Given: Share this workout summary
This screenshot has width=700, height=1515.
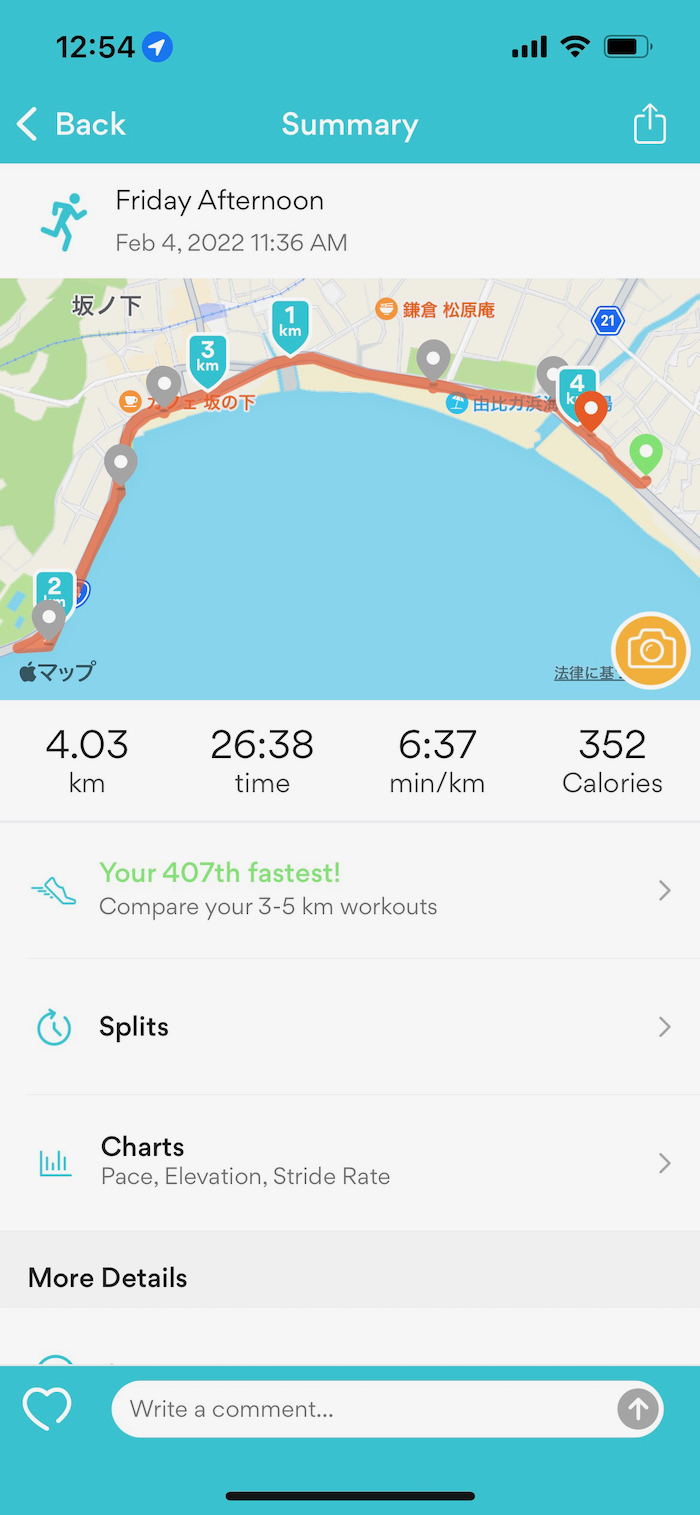Looking at the screenshot, I should 649,125.
